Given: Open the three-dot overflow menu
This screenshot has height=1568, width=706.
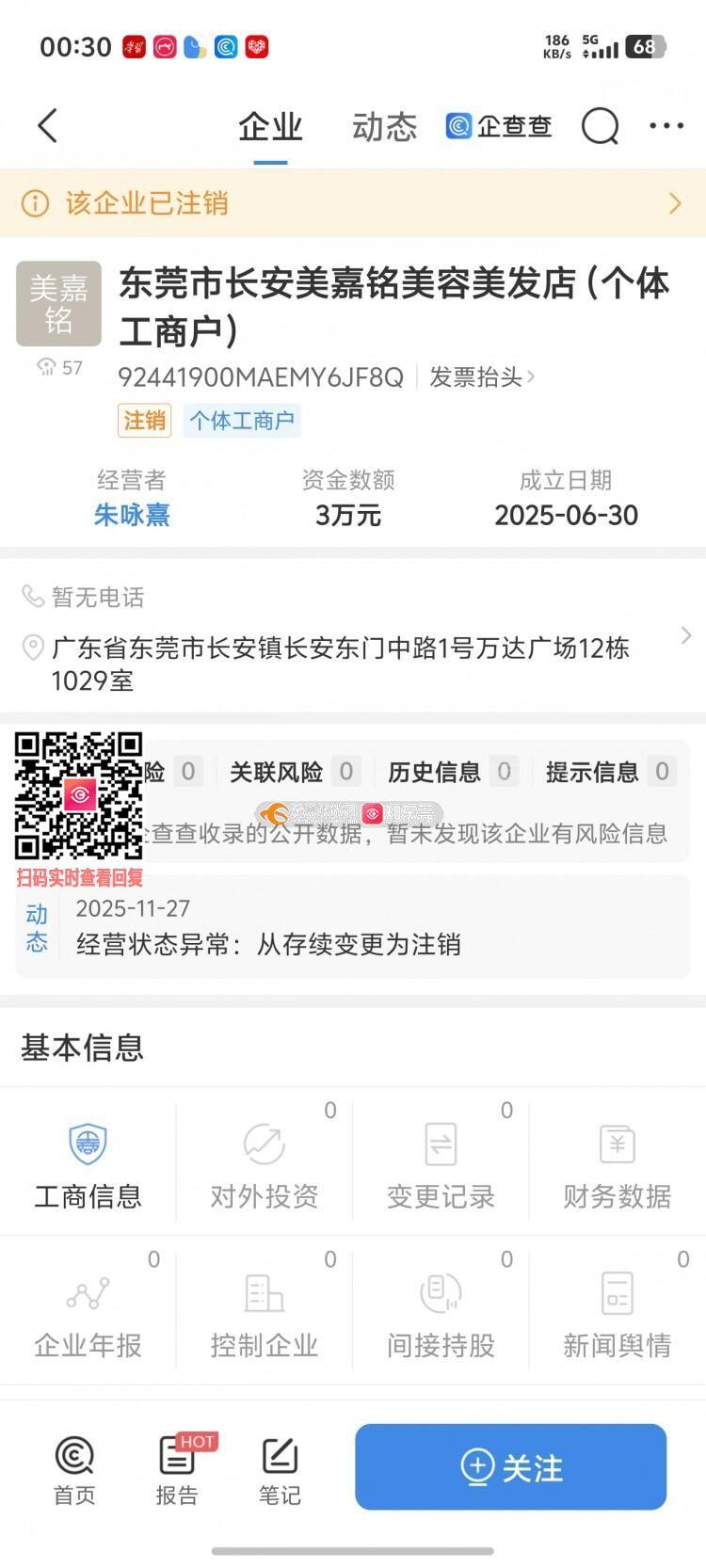Looking at the screenshot, I should point(666,125).
